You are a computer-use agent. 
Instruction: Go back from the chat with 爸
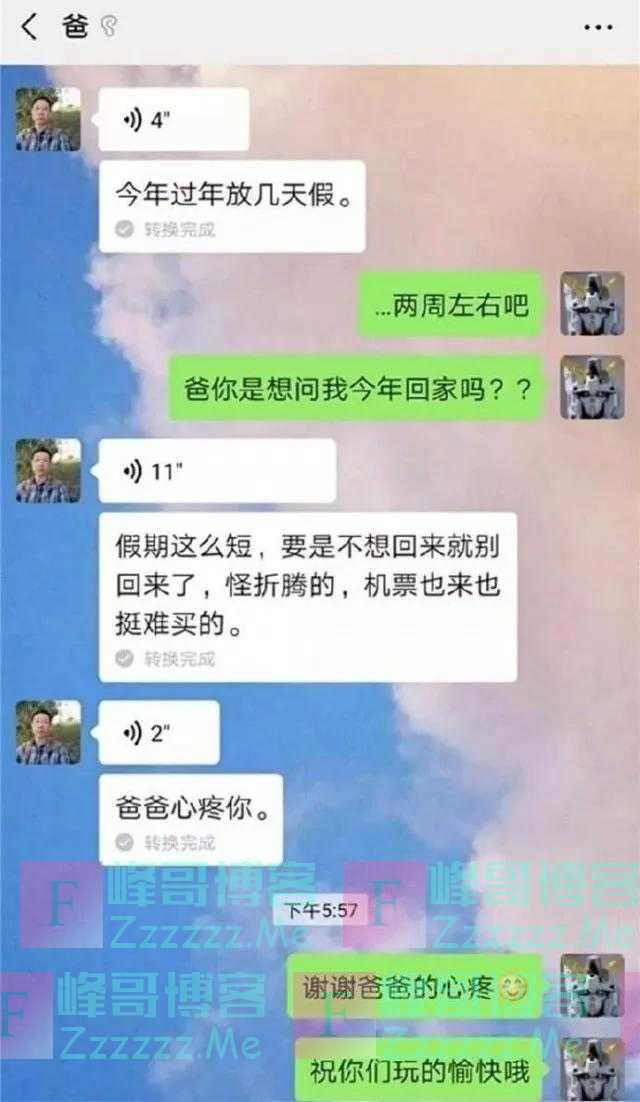[28, 28]
